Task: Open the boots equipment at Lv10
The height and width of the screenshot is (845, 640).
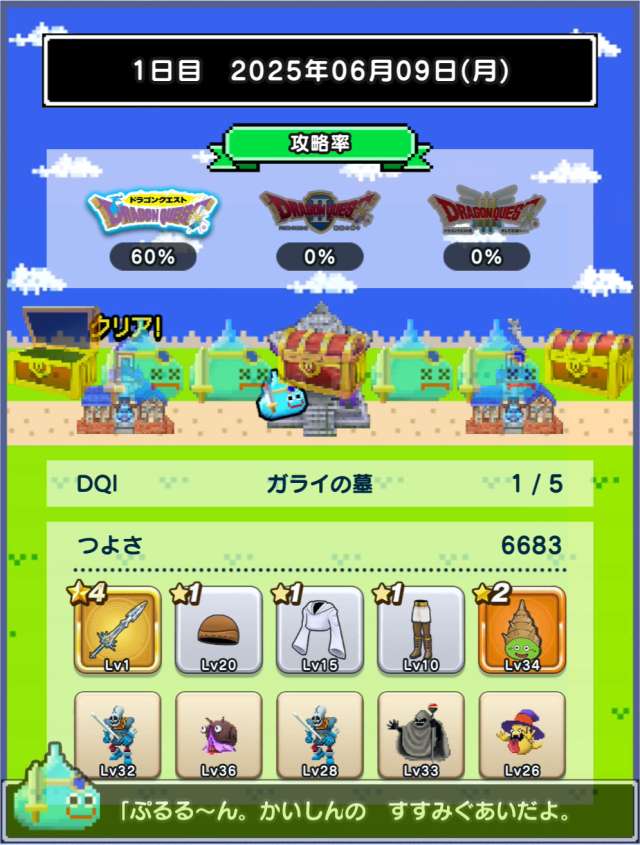Action: point(420,632)
